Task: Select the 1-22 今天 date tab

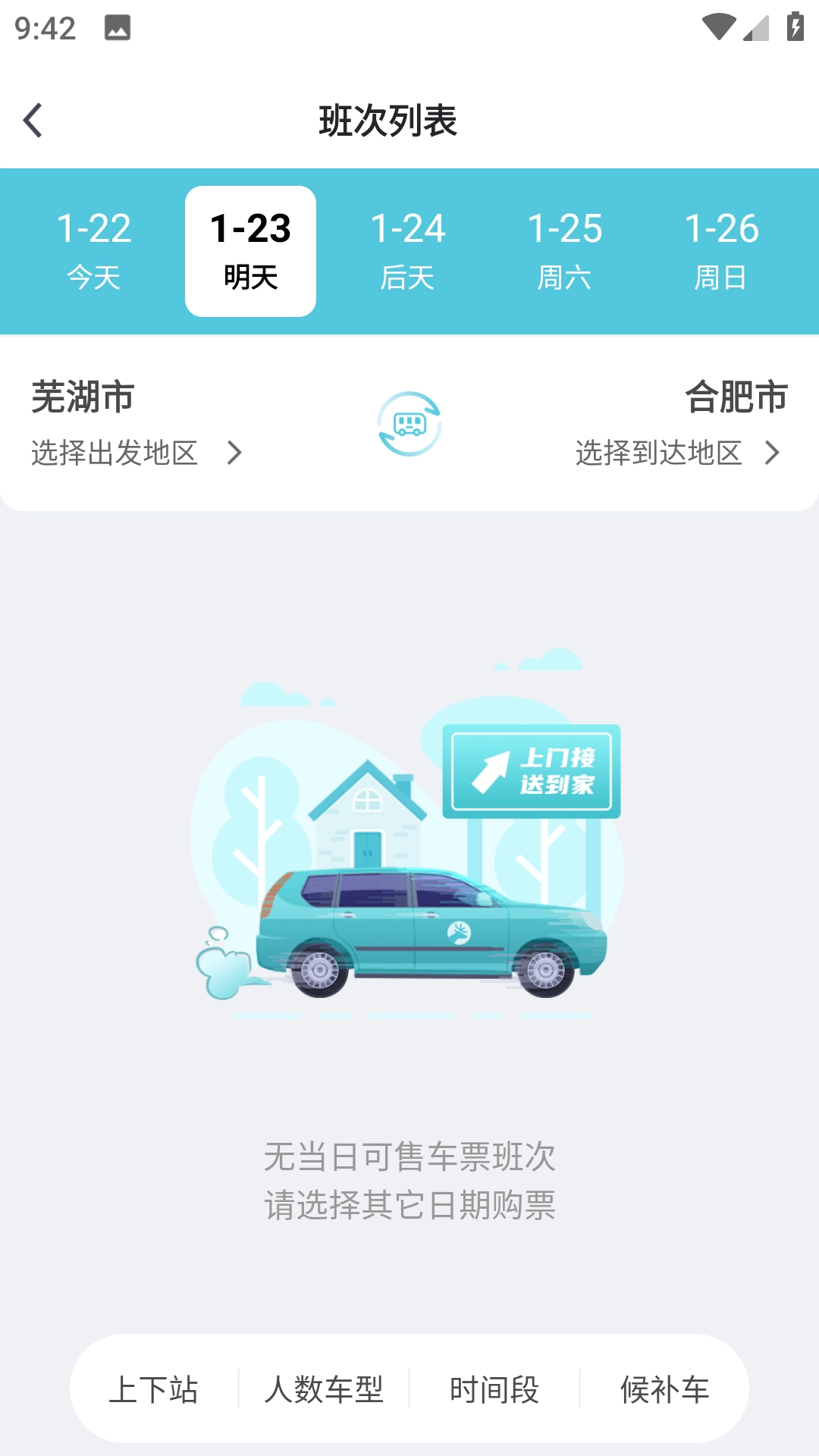Action: point(94,251)
